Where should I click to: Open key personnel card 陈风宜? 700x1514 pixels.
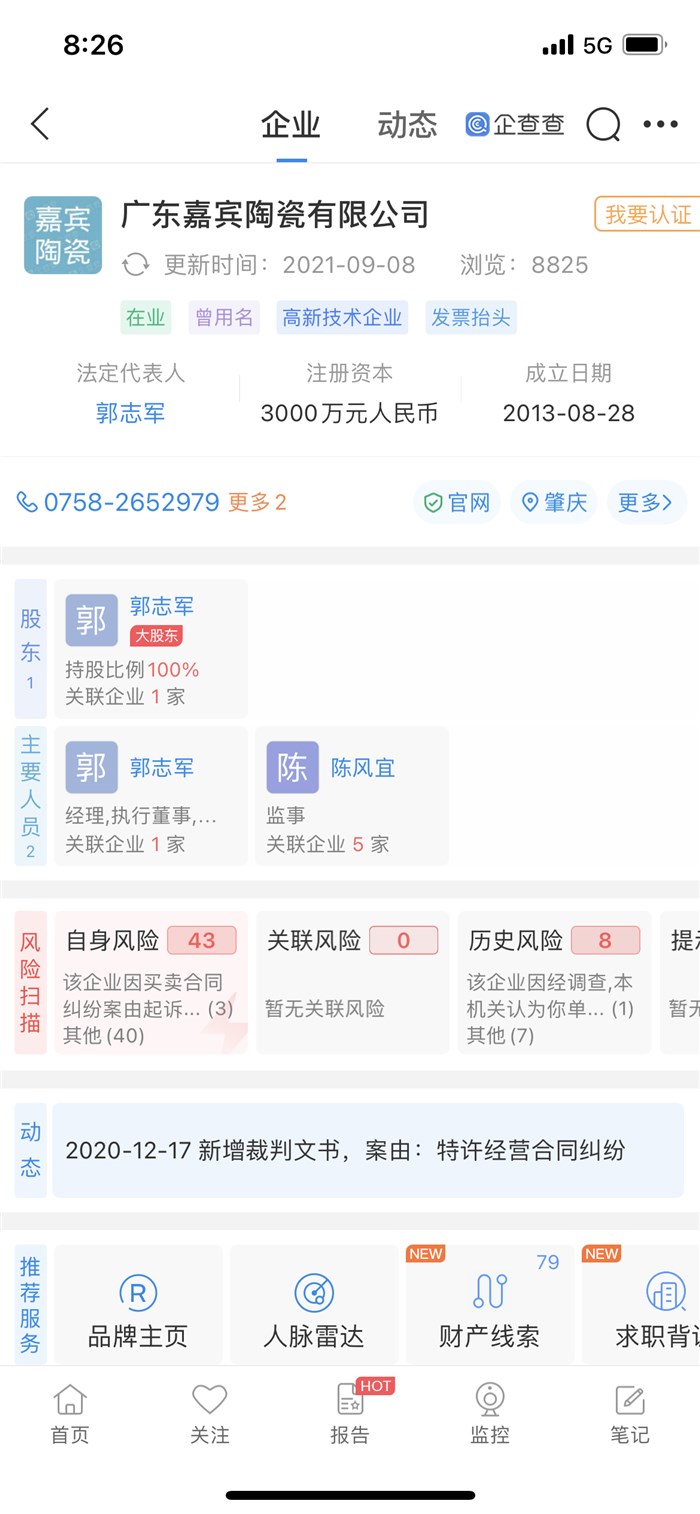(351, 796)
